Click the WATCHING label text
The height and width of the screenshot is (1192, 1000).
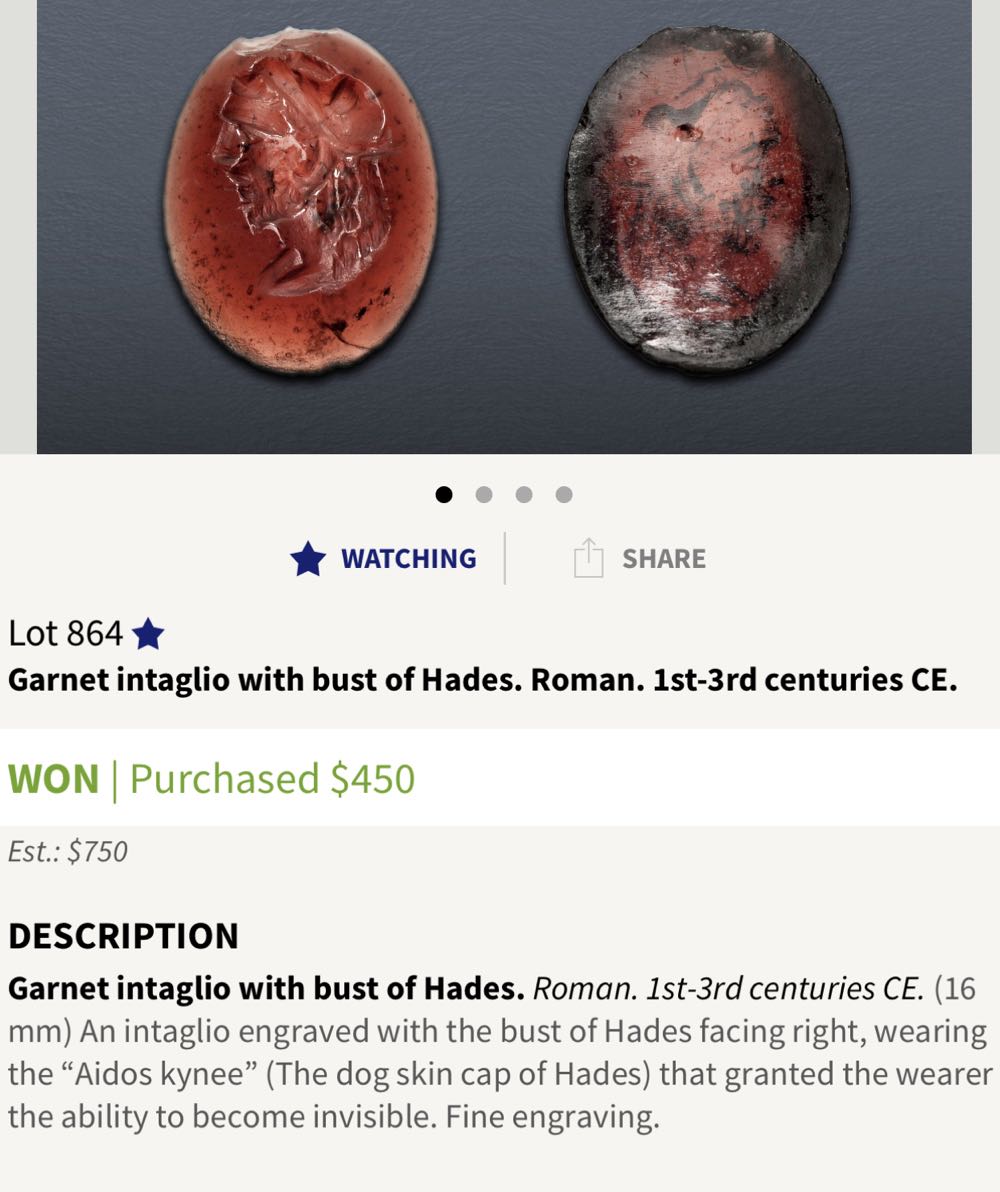406,558
